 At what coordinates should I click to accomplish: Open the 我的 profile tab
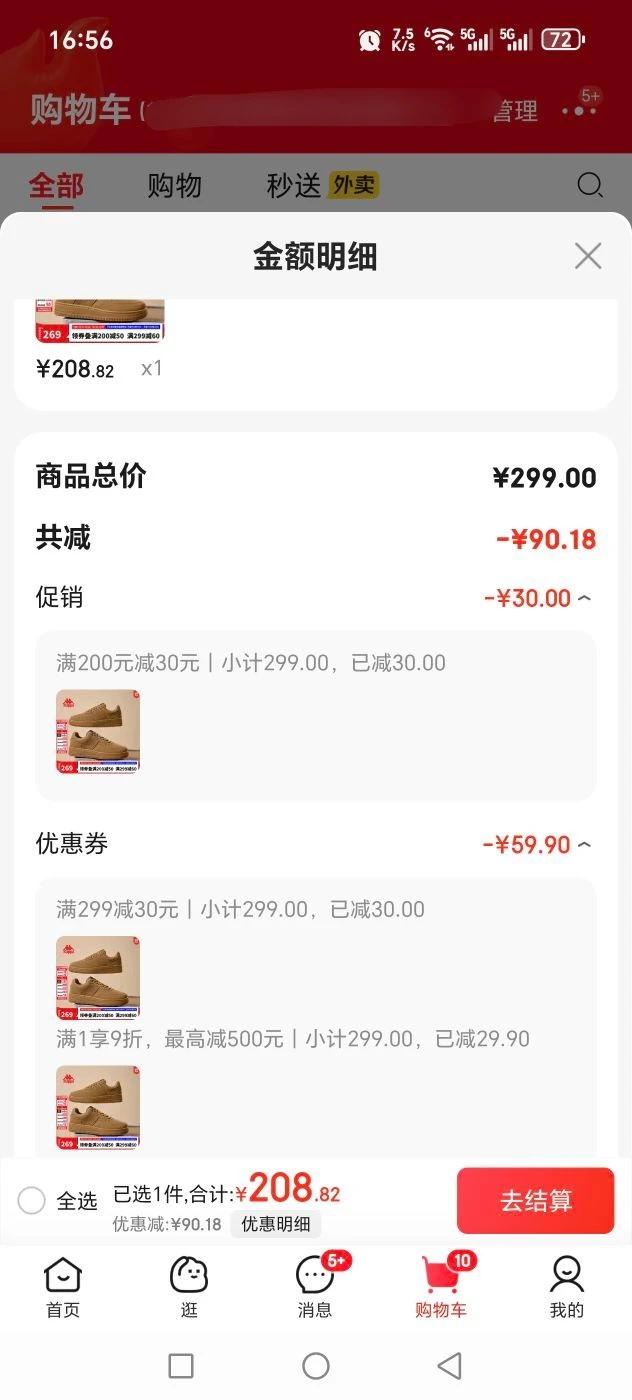[x=566, y=1288]
